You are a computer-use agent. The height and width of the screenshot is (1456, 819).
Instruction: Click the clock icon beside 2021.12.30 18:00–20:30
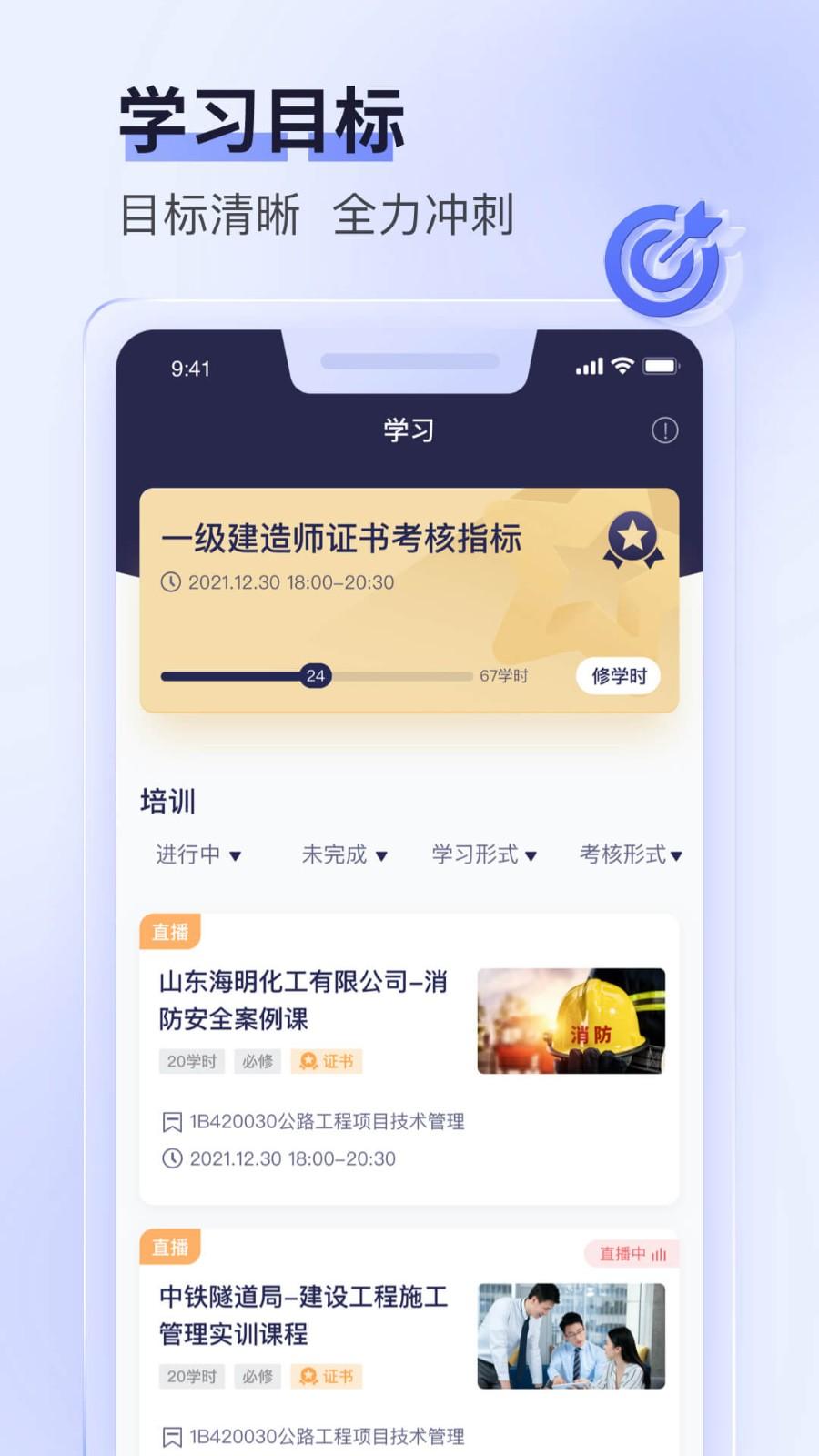click(x=173, y=582)
